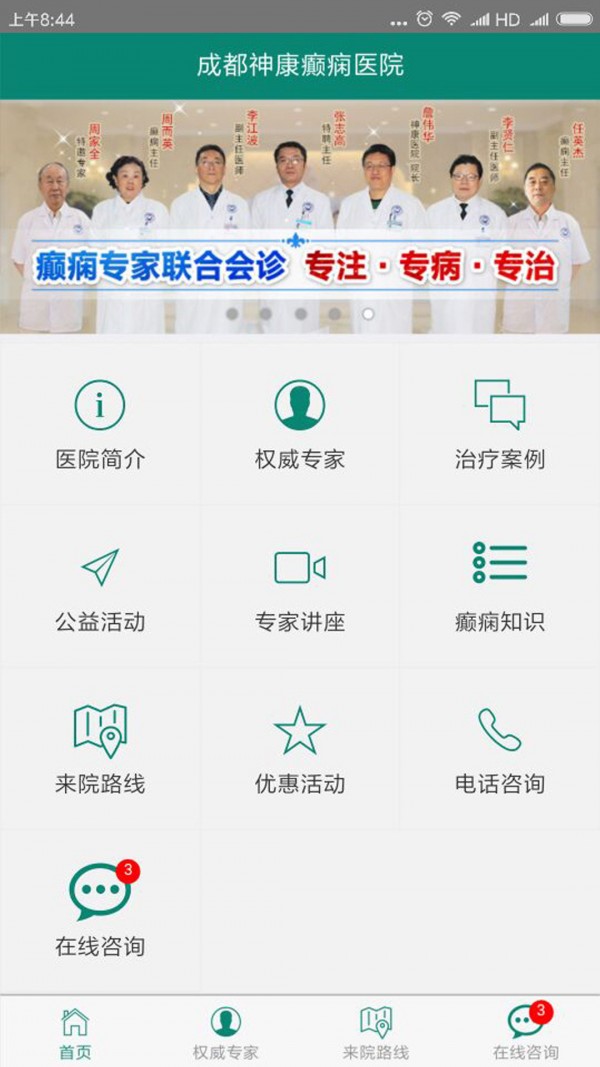Open the expert consultation banner

click(300, 217)
